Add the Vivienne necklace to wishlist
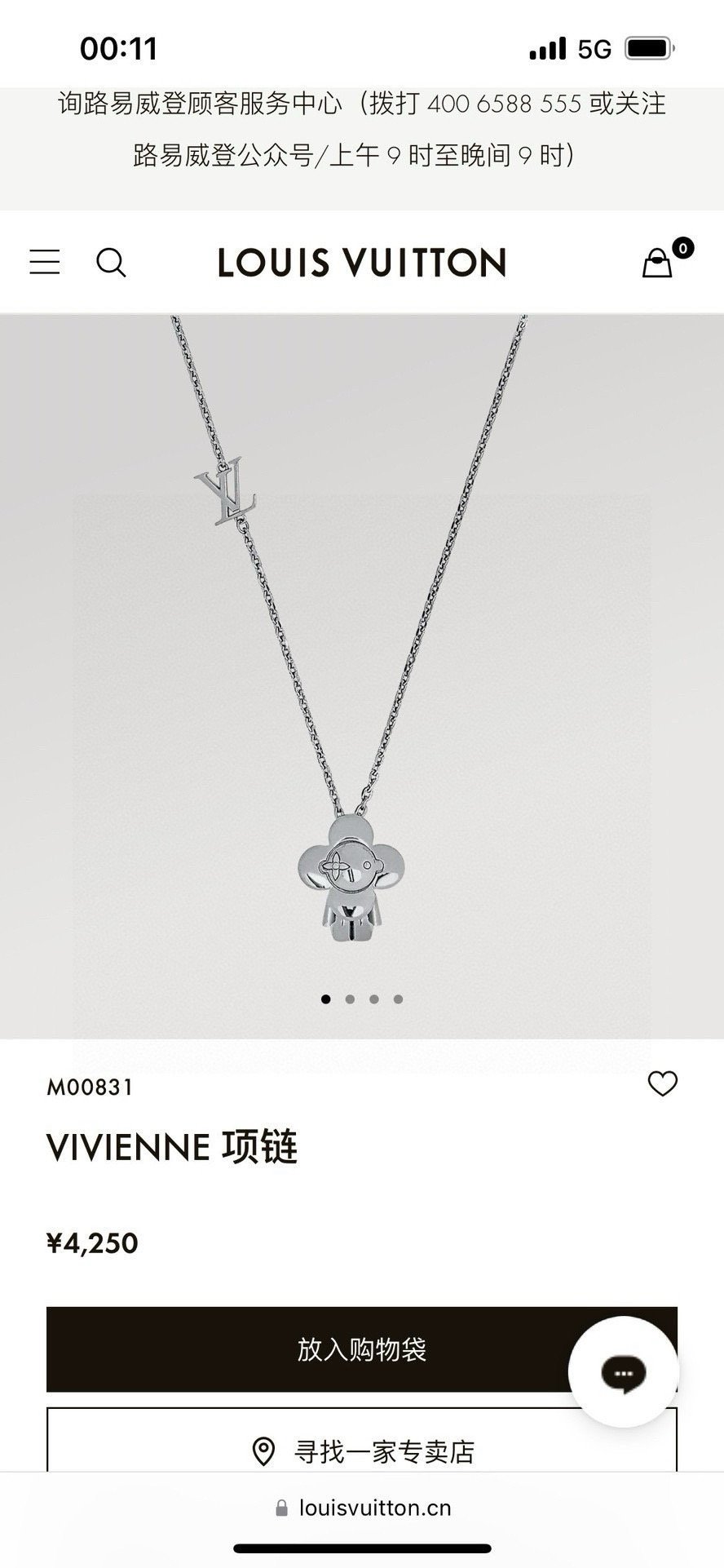 [662, 1084]
